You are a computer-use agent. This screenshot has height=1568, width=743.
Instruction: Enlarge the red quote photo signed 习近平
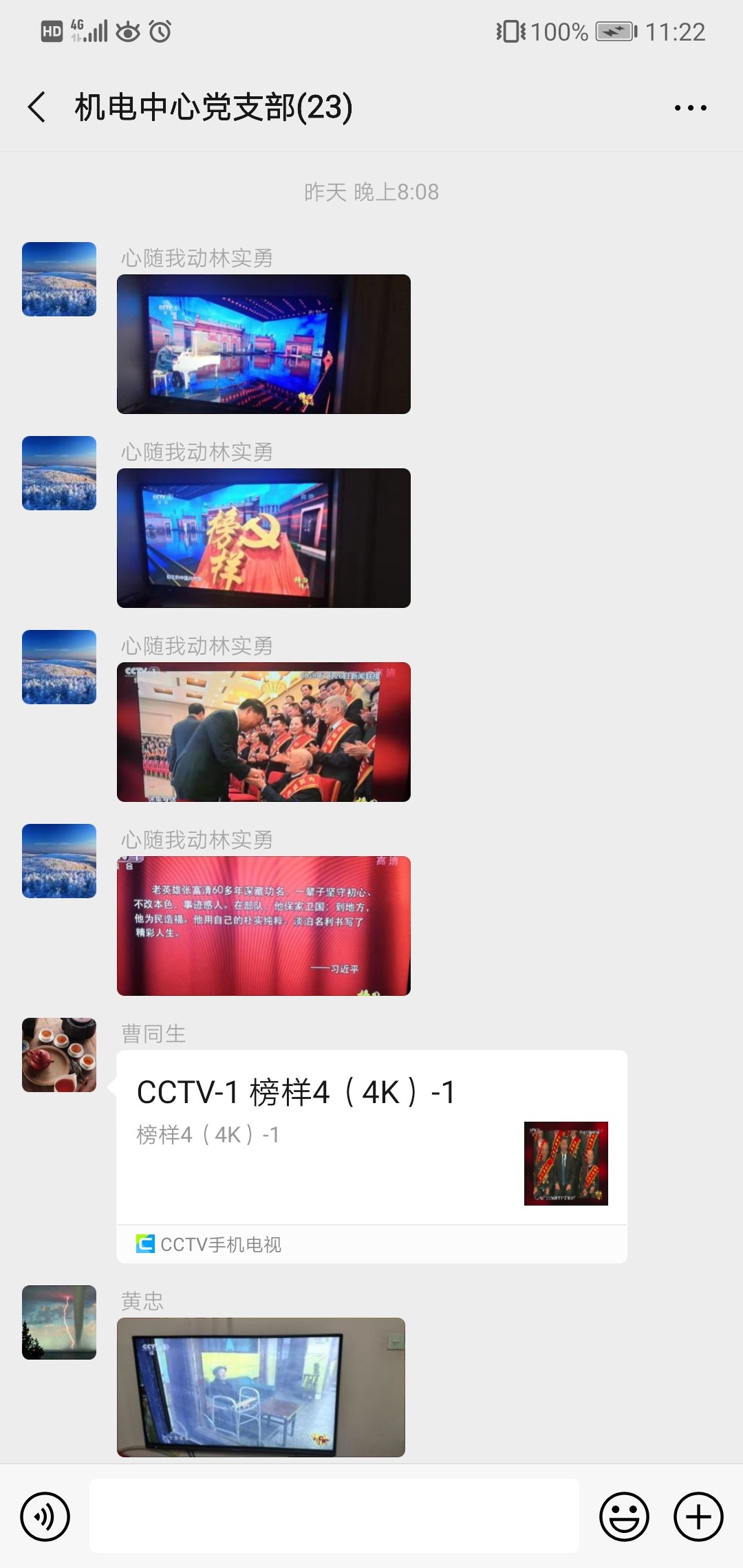263,926
